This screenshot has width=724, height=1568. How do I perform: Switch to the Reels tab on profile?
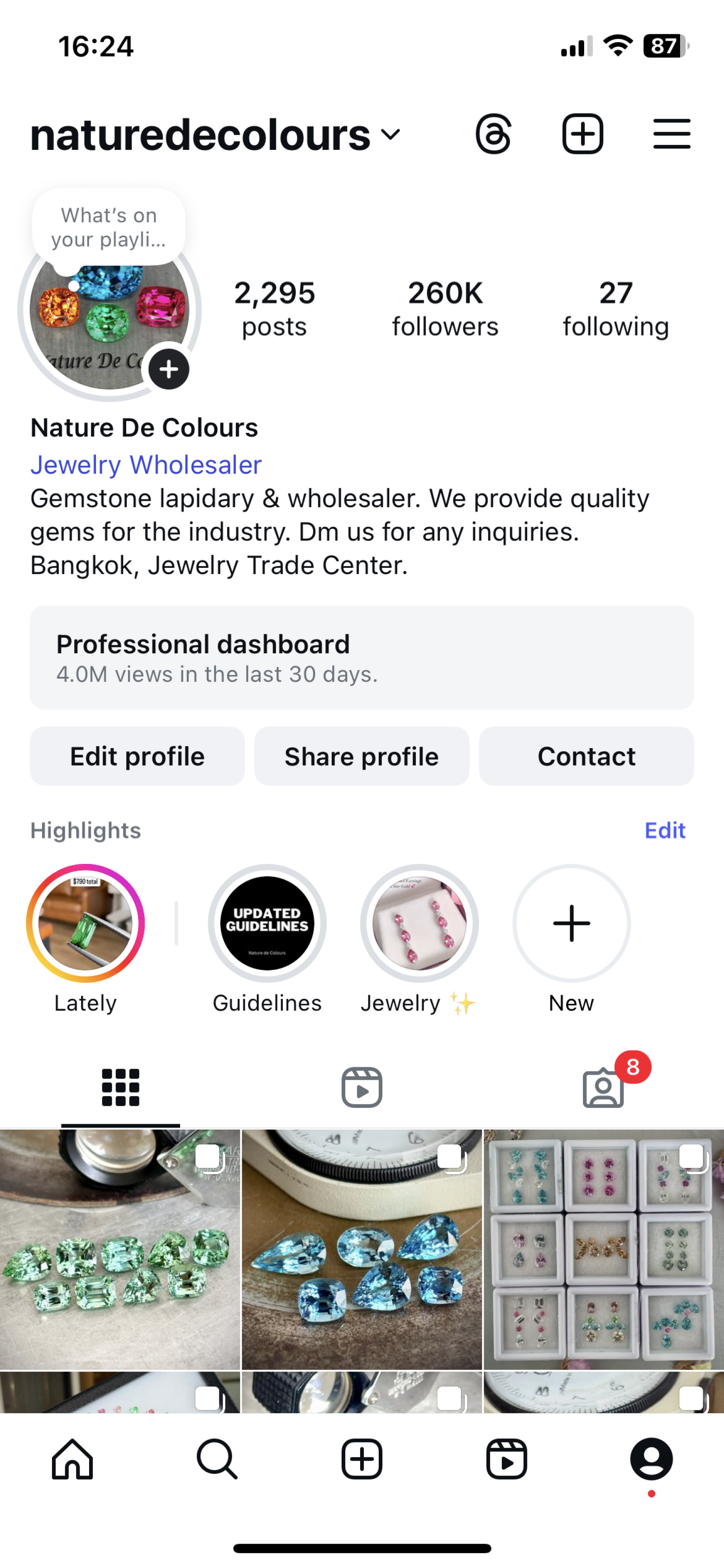pos(362,1087)
